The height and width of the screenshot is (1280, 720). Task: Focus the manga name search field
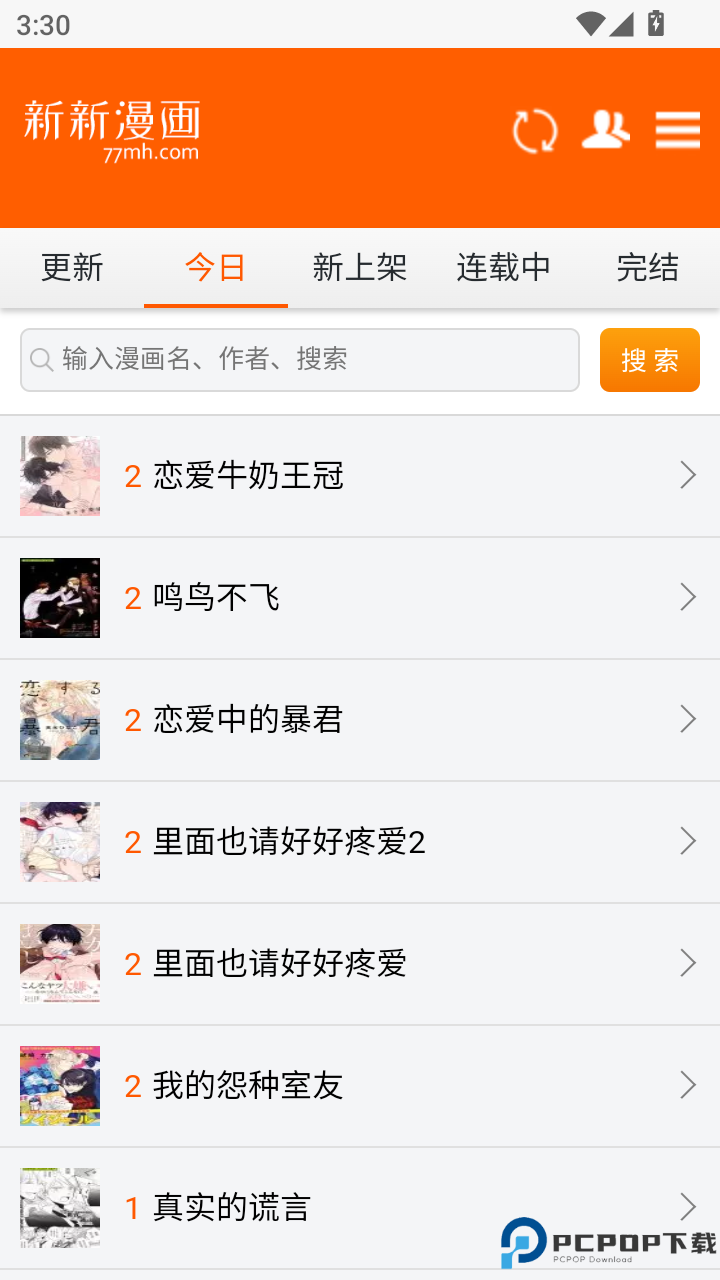pyautogui.click(x=300, y=360)
